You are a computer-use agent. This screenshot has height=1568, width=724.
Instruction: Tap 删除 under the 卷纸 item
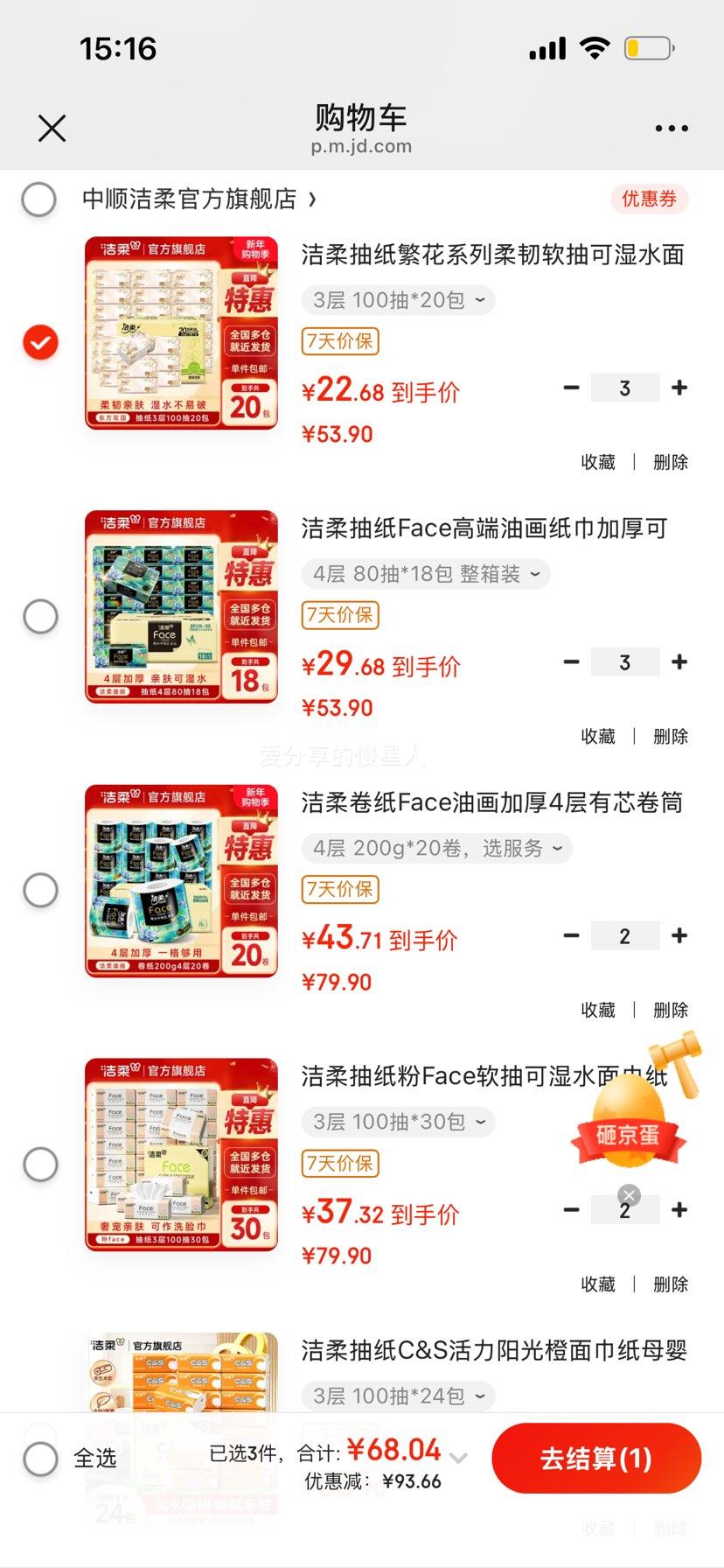pos(670,1010)
